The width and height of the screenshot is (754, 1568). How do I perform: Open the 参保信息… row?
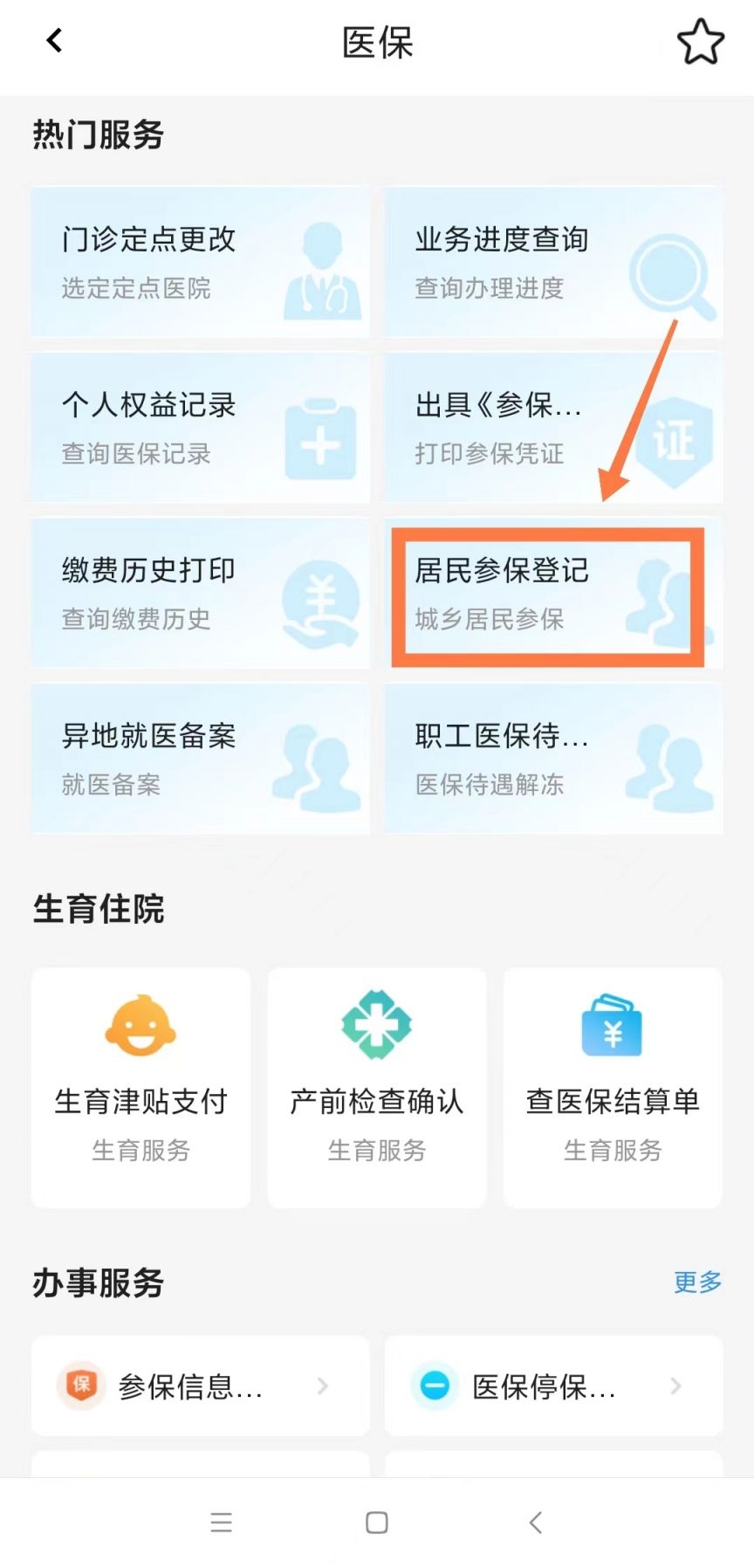(200, 1386)
